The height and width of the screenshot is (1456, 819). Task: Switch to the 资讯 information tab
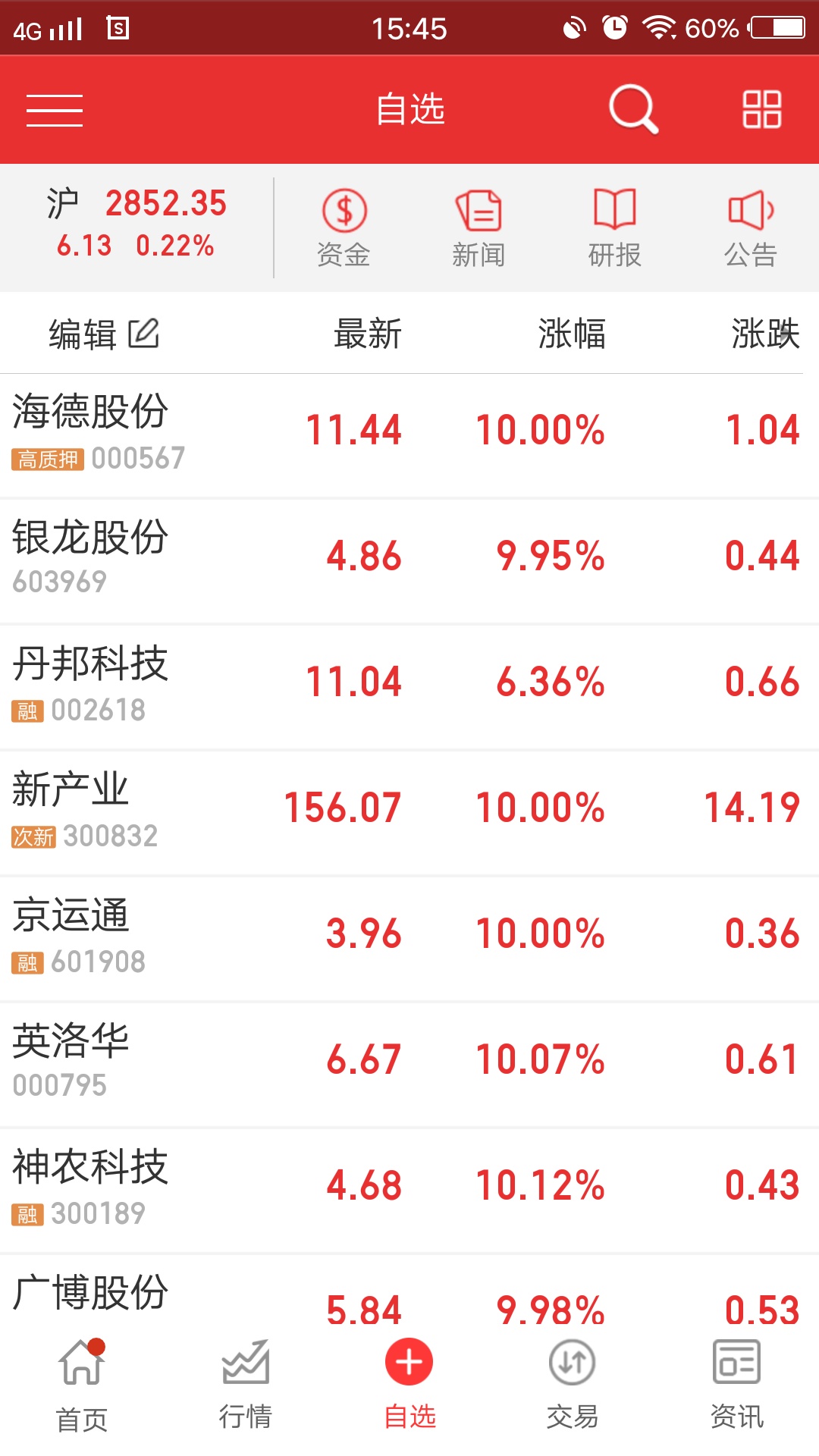tap(736, 1385)
